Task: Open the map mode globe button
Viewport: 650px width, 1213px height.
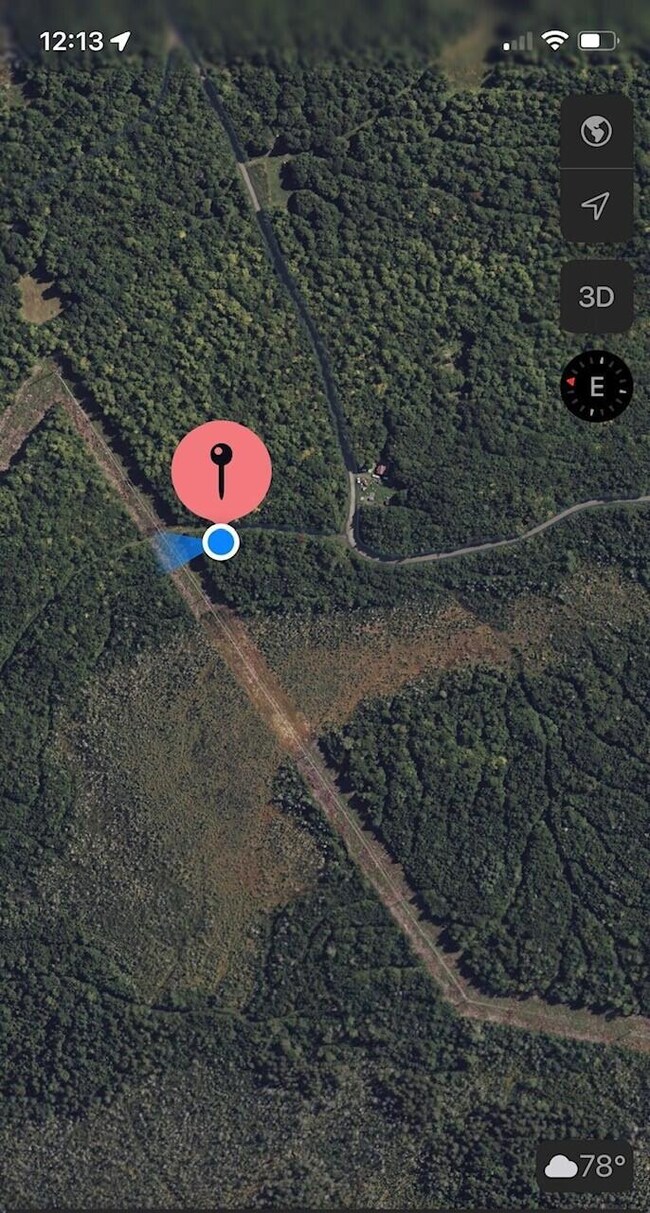Action: tap(596, 131)
